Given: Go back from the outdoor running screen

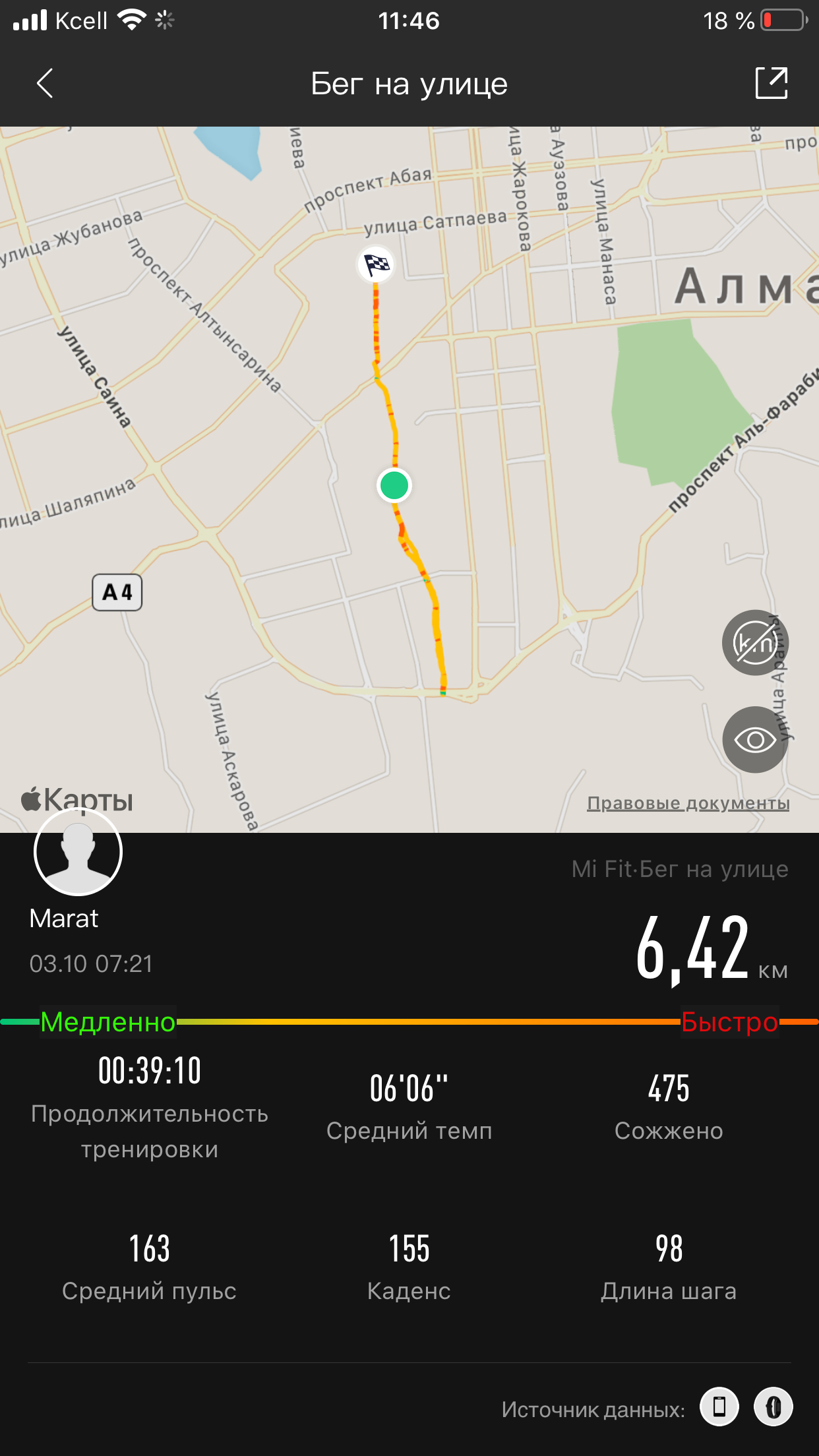Looking at the screenshot, I should [45, 84].
